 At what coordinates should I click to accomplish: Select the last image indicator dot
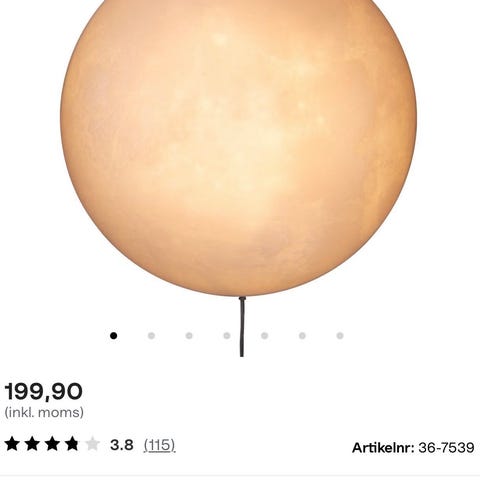340,336
